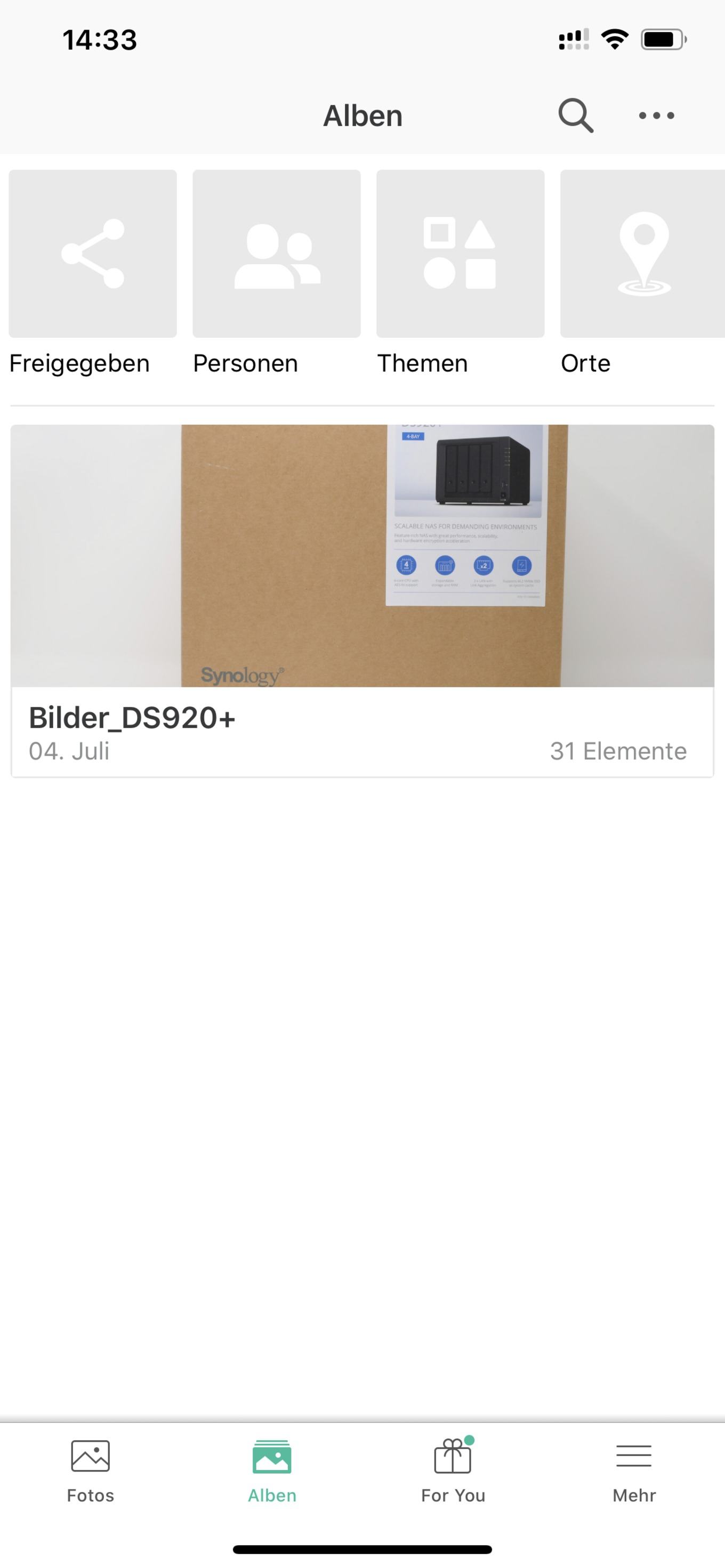
Task: Open the three-dot overflow menu
Action: [656, 116]
